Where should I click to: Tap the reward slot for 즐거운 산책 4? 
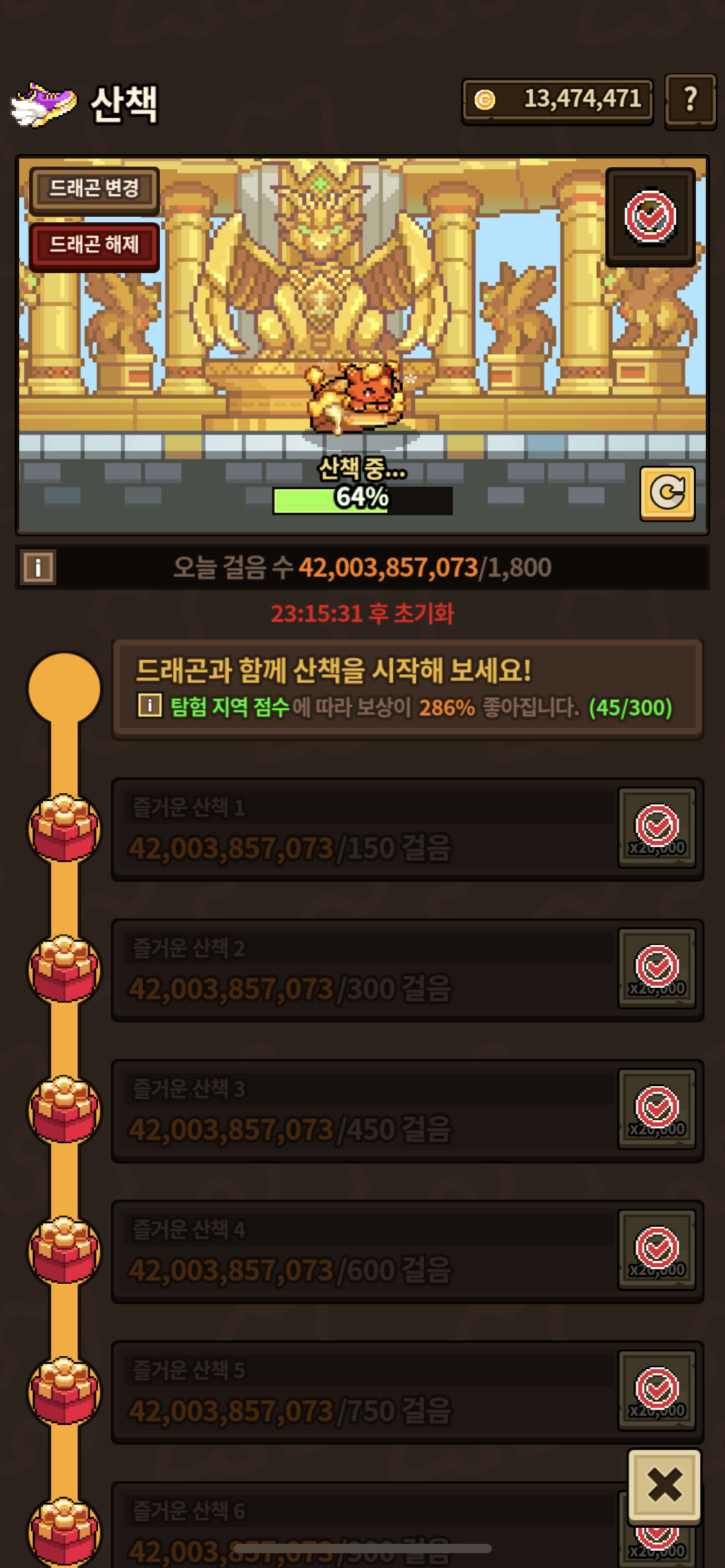(x=657, y=1250)
